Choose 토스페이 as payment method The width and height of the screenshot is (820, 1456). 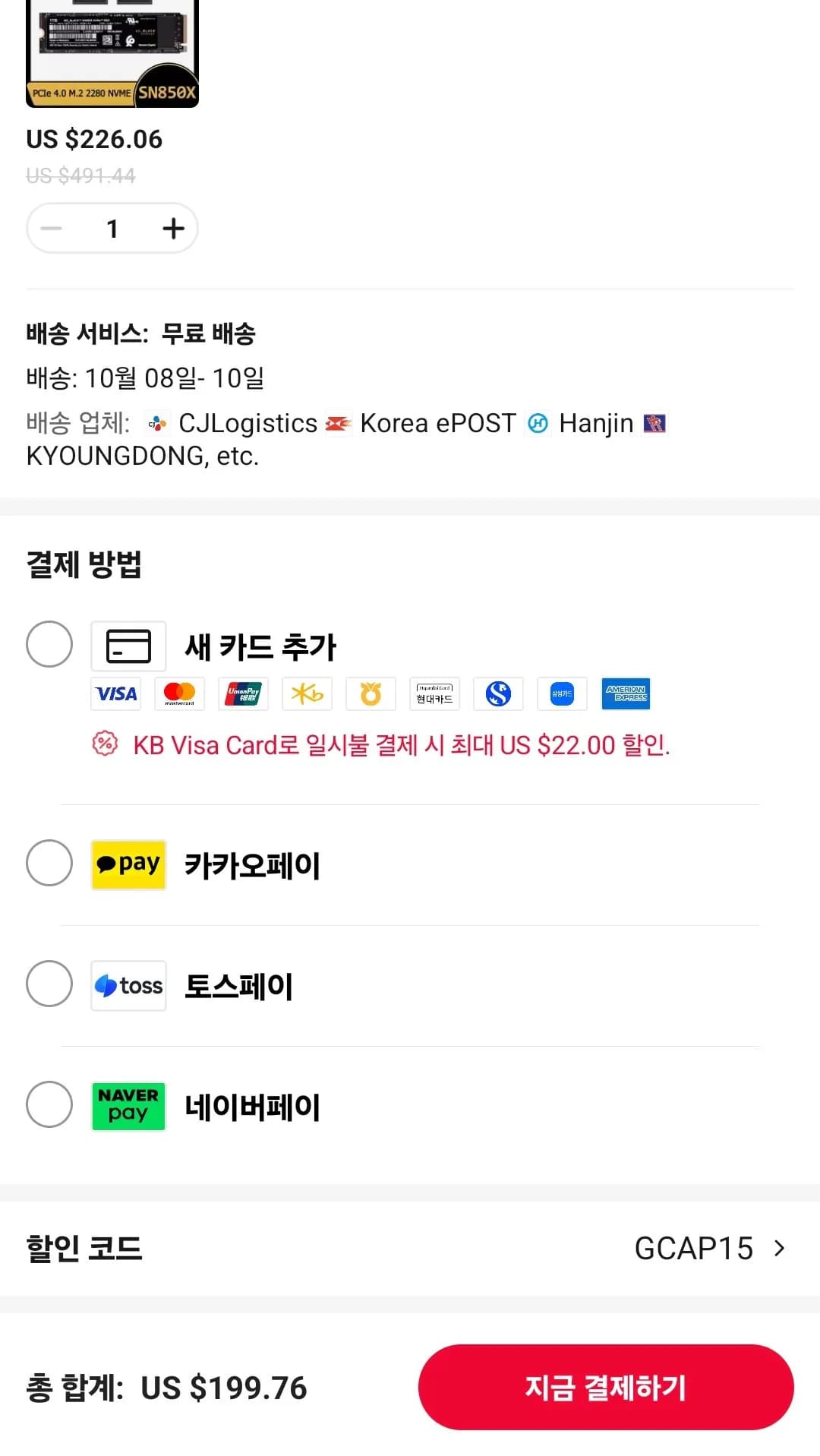(49, 984)
